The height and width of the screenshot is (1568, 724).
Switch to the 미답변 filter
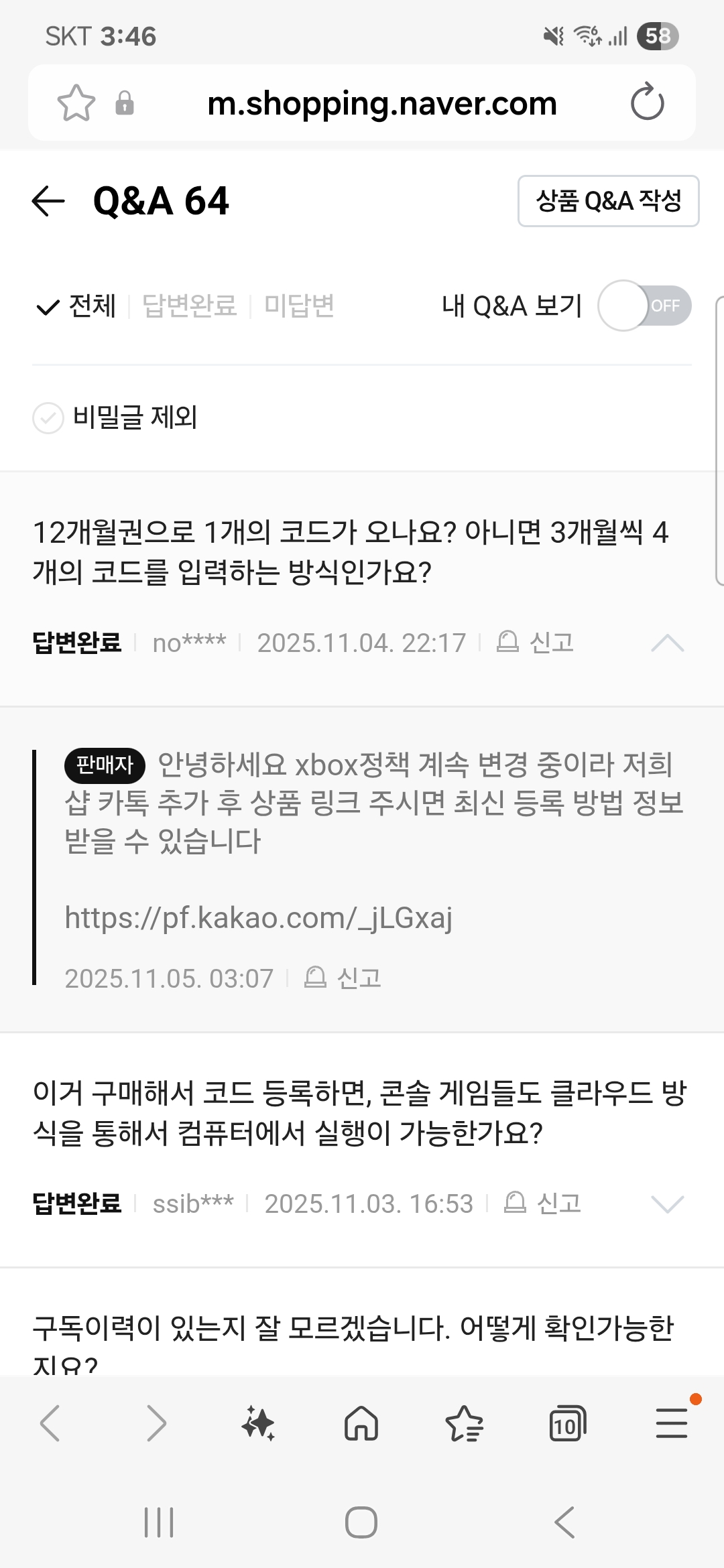(299, 306)
